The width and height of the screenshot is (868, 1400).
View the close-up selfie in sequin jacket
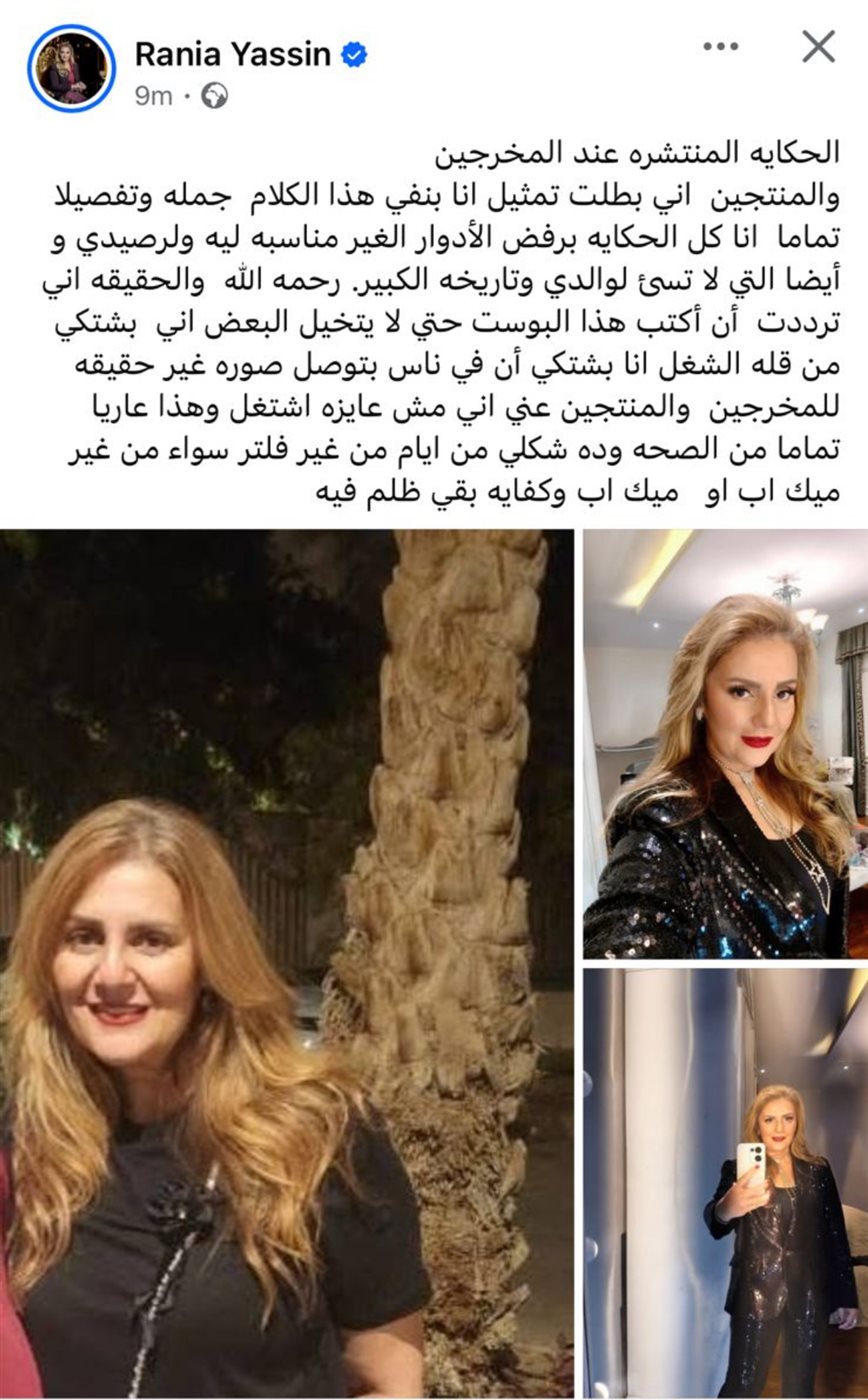click(x=725, y=743)
